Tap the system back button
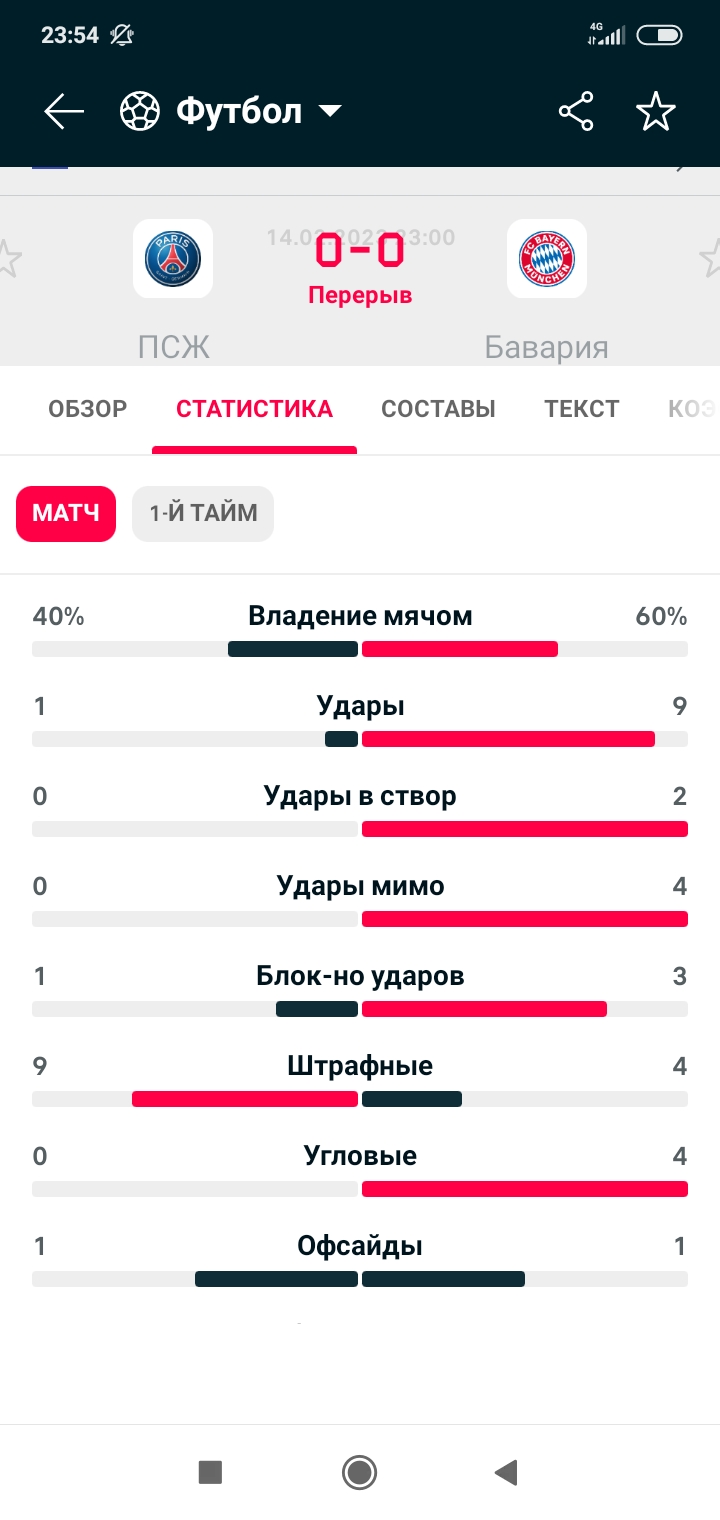This screenshot has width=720, height=1520. [506, 1472]
